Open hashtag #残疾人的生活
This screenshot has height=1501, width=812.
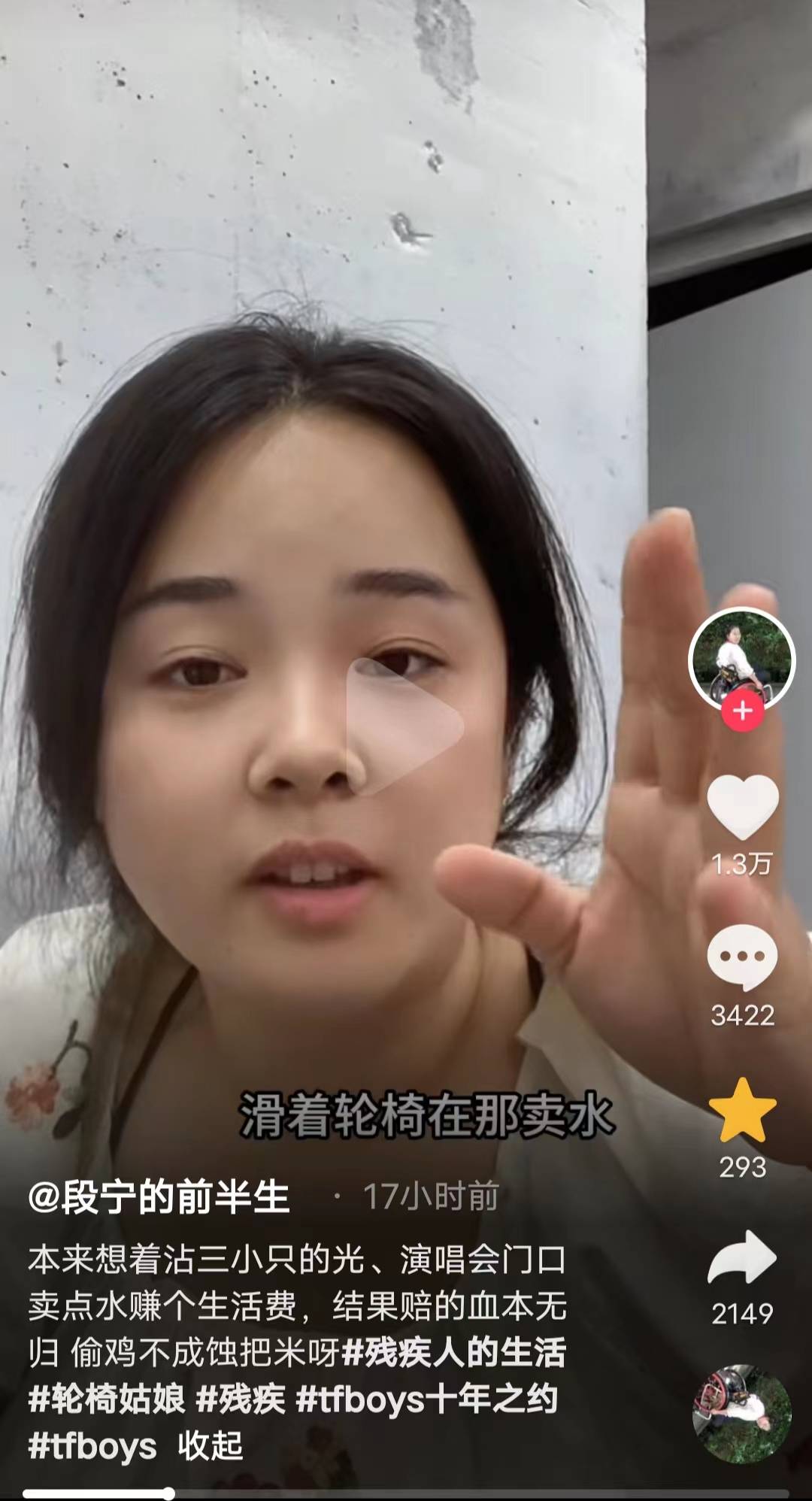[x=453, y=1354]
